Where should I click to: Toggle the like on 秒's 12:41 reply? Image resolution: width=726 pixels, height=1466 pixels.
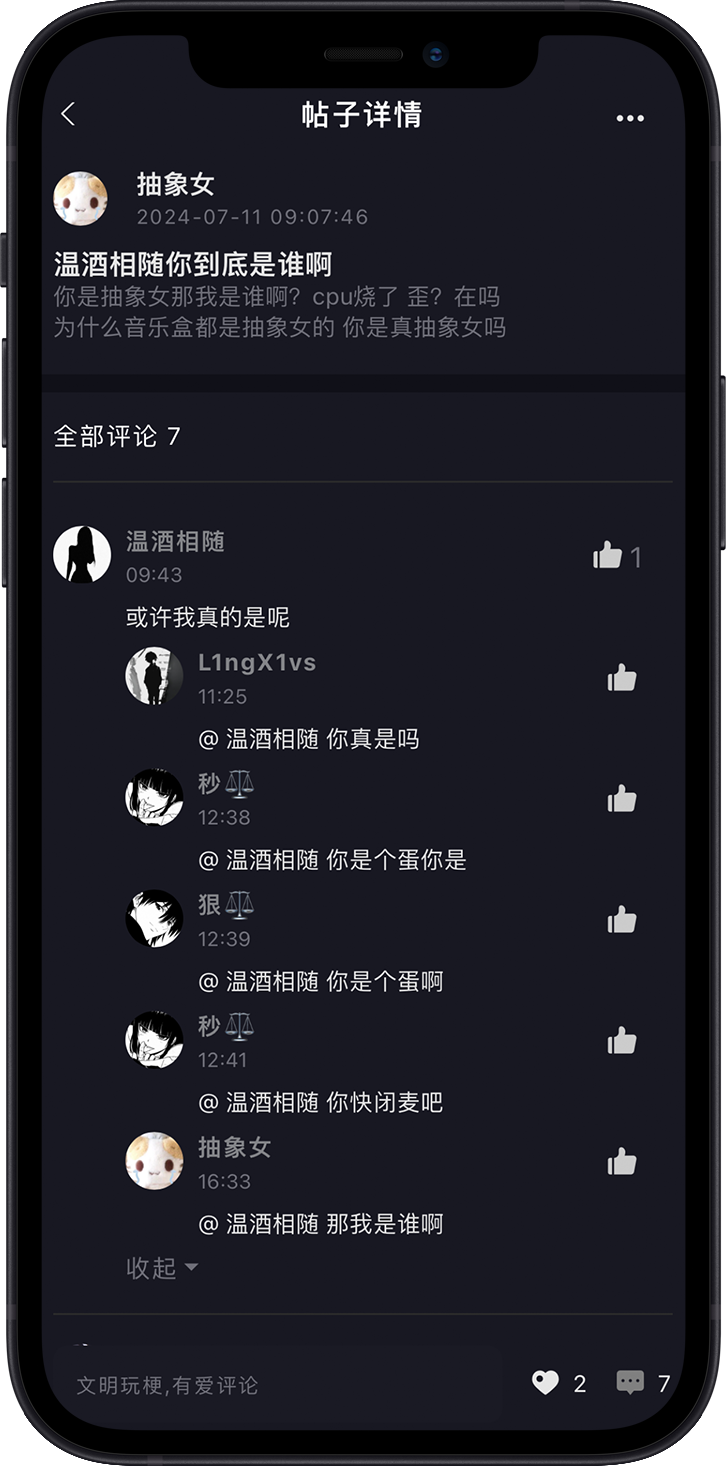(x=622, y=1040)
